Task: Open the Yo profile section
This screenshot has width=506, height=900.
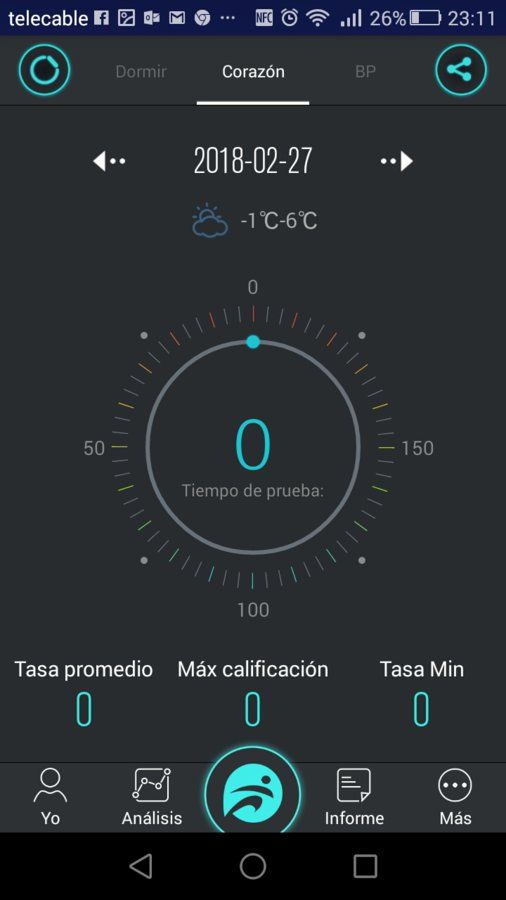Action: click(x=50, y=797)
